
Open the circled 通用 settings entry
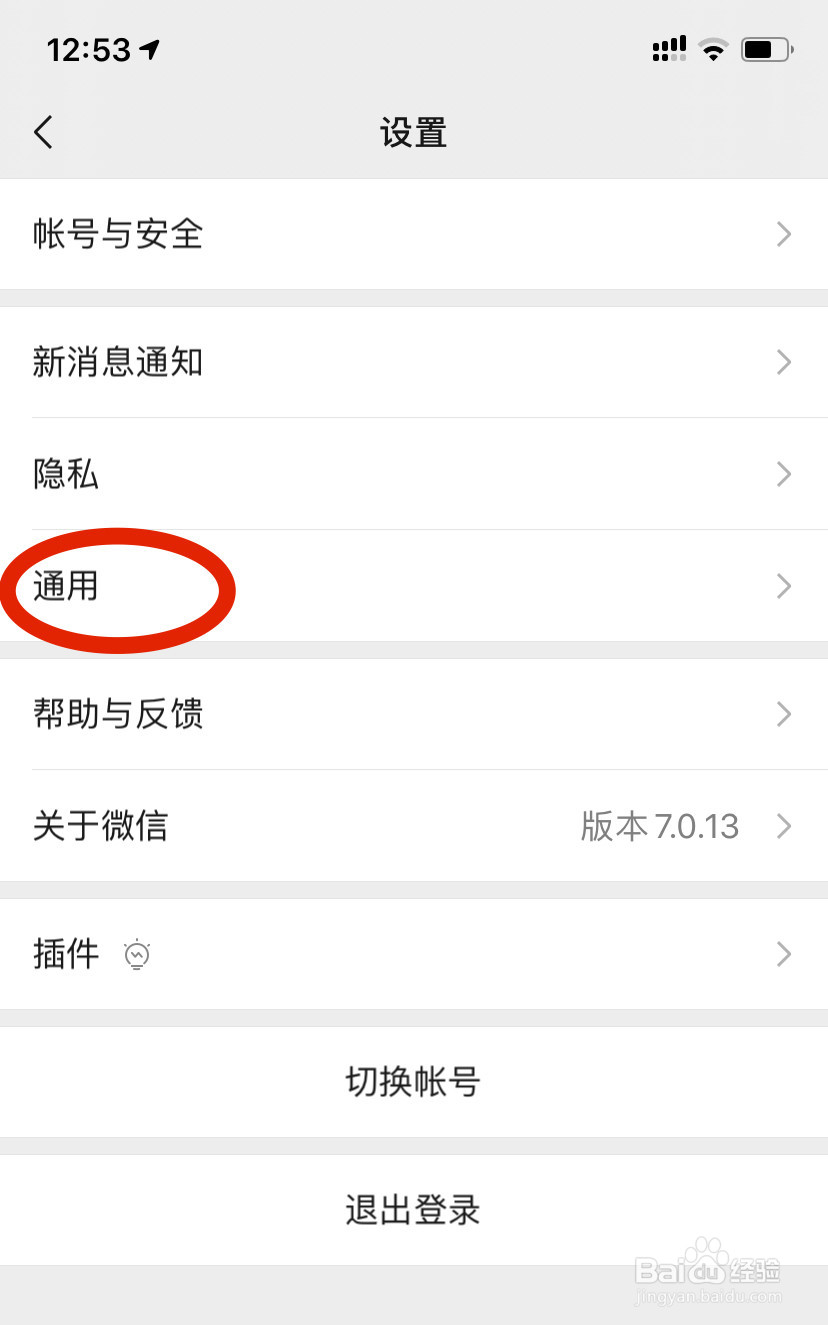point(66,587)
